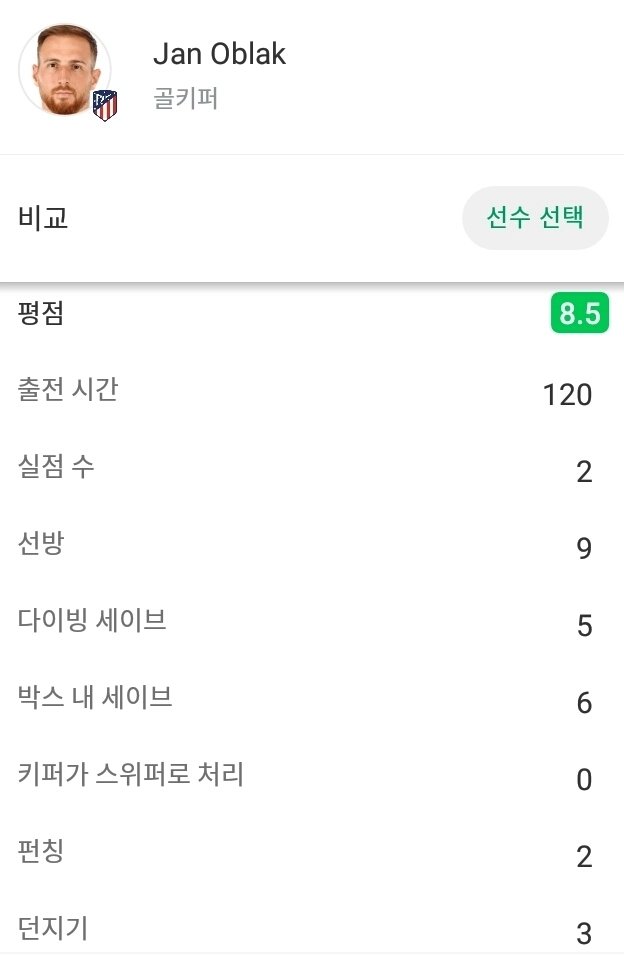Open Jan Oblak's player profile photo
The height and width of the screenshot is (969, 624).
coord(64,71)
